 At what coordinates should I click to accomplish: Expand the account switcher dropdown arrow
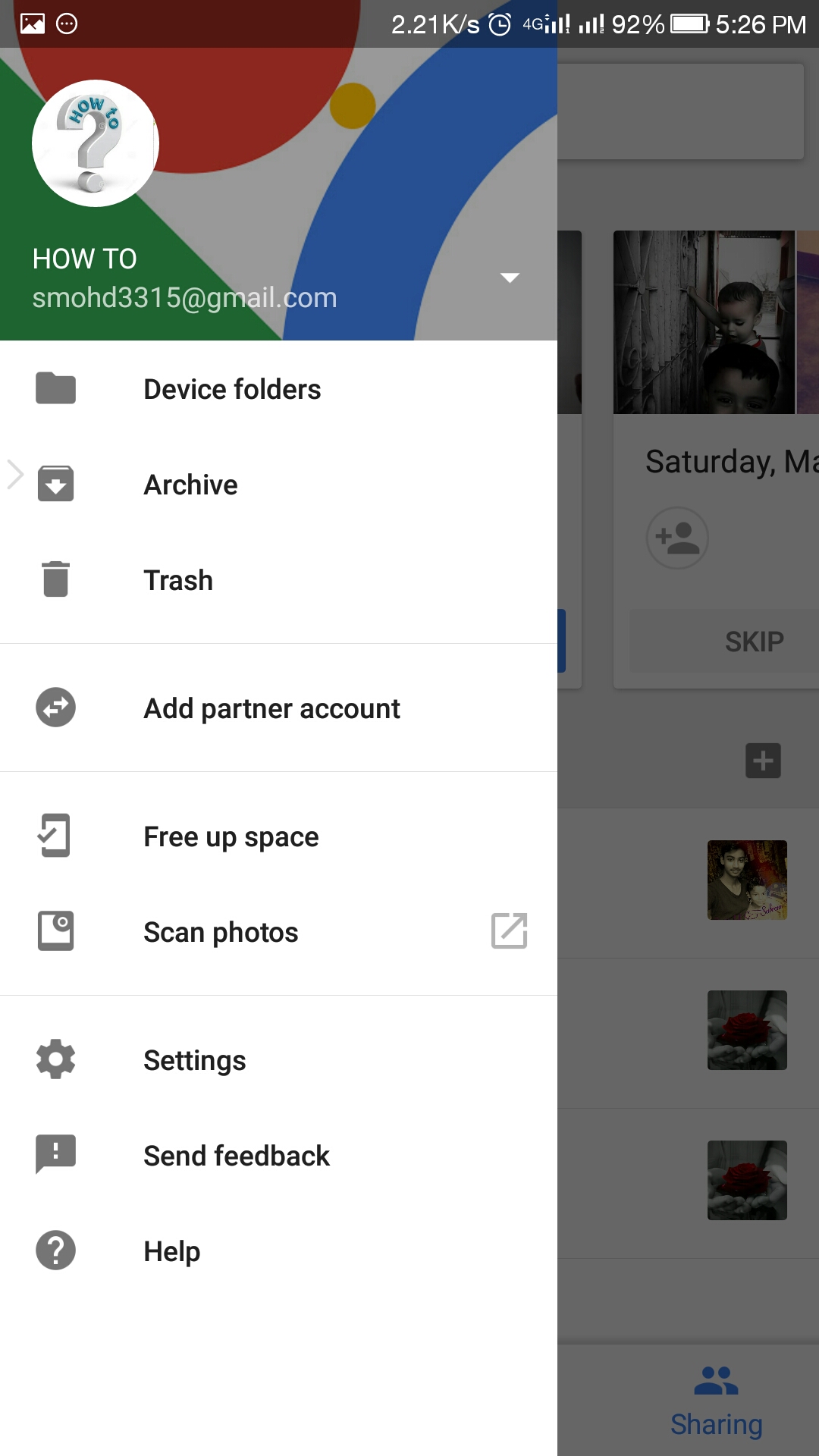point(510,278)
